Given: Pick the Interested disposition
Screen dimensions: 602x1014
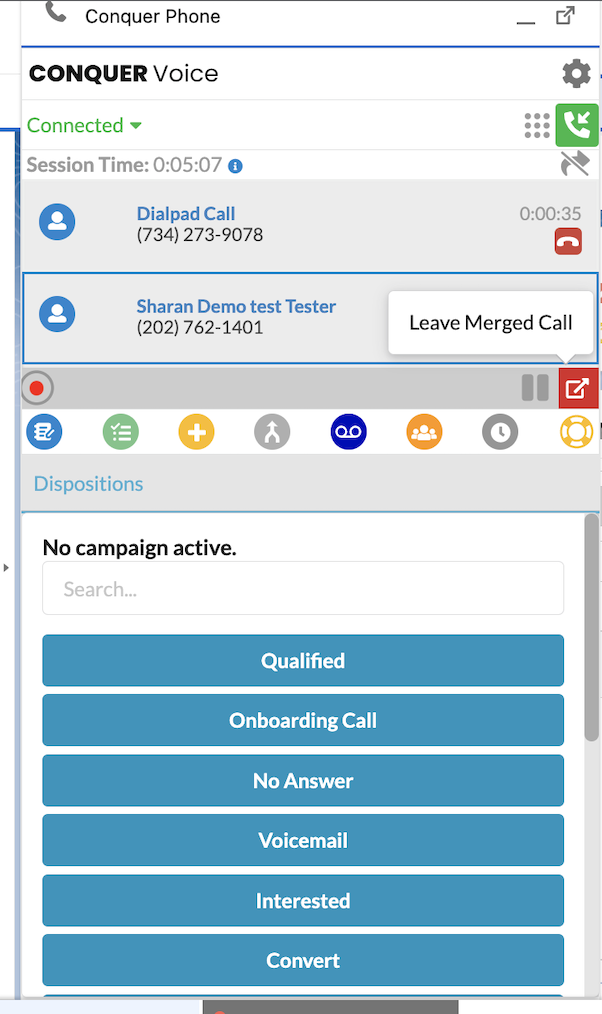Looking at the screenshot, I should [303, 900].
